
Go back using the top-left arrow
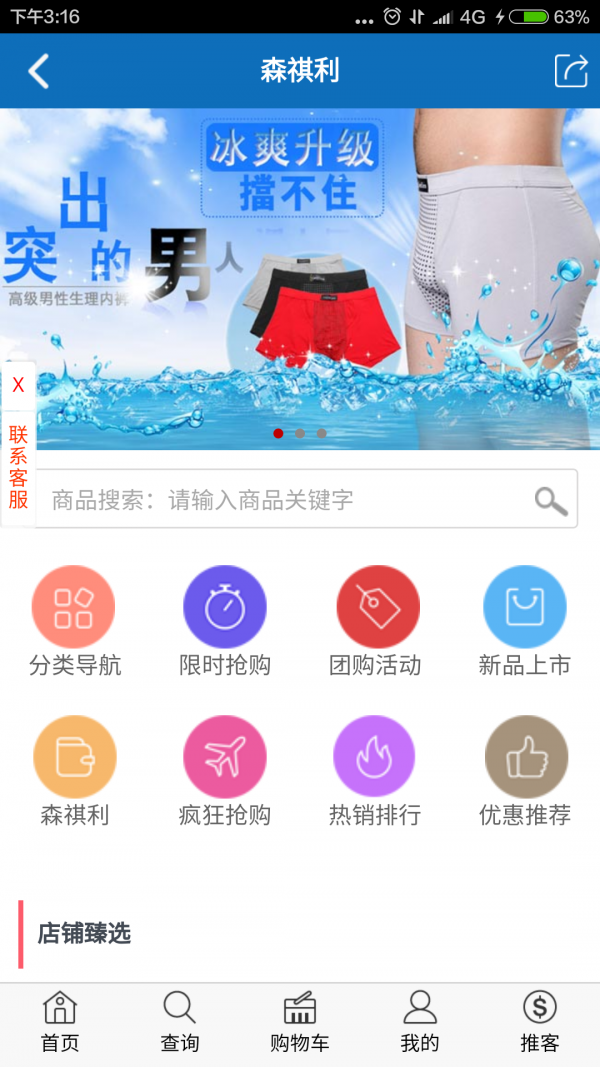tap(38, 71)
